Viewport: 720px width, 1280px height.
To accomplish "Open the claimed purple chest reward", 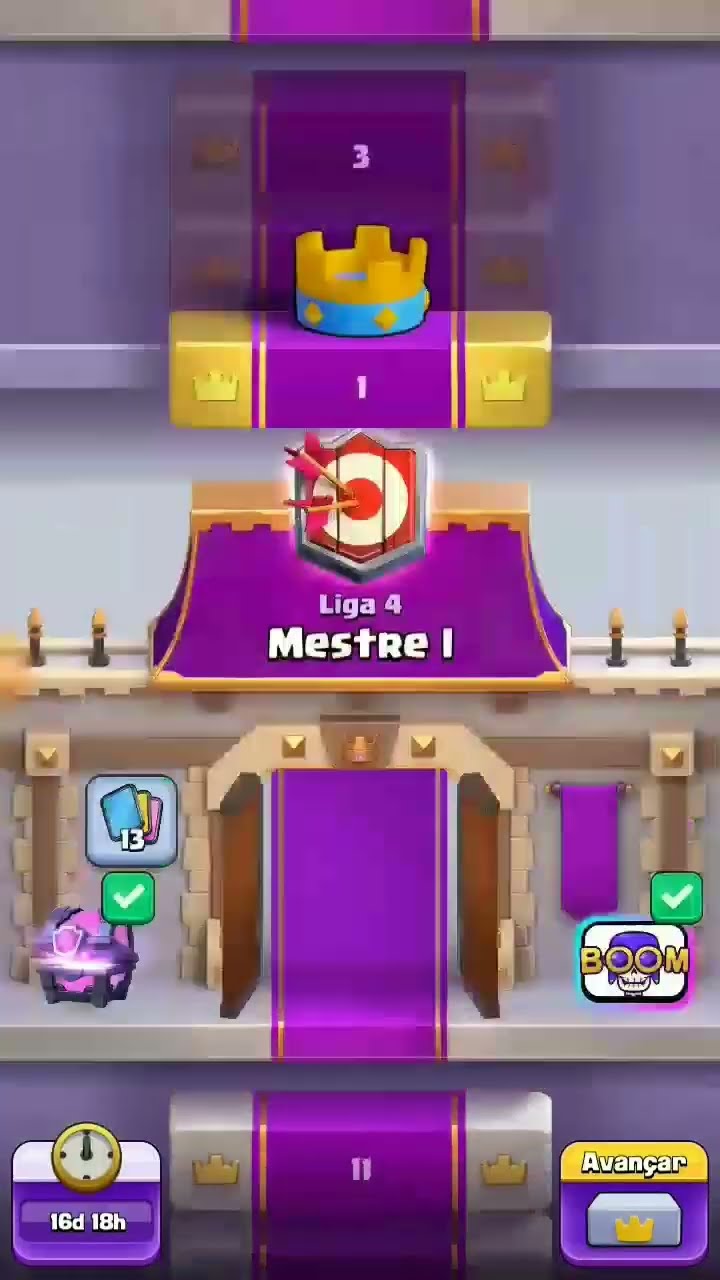I will coord(87,955).
